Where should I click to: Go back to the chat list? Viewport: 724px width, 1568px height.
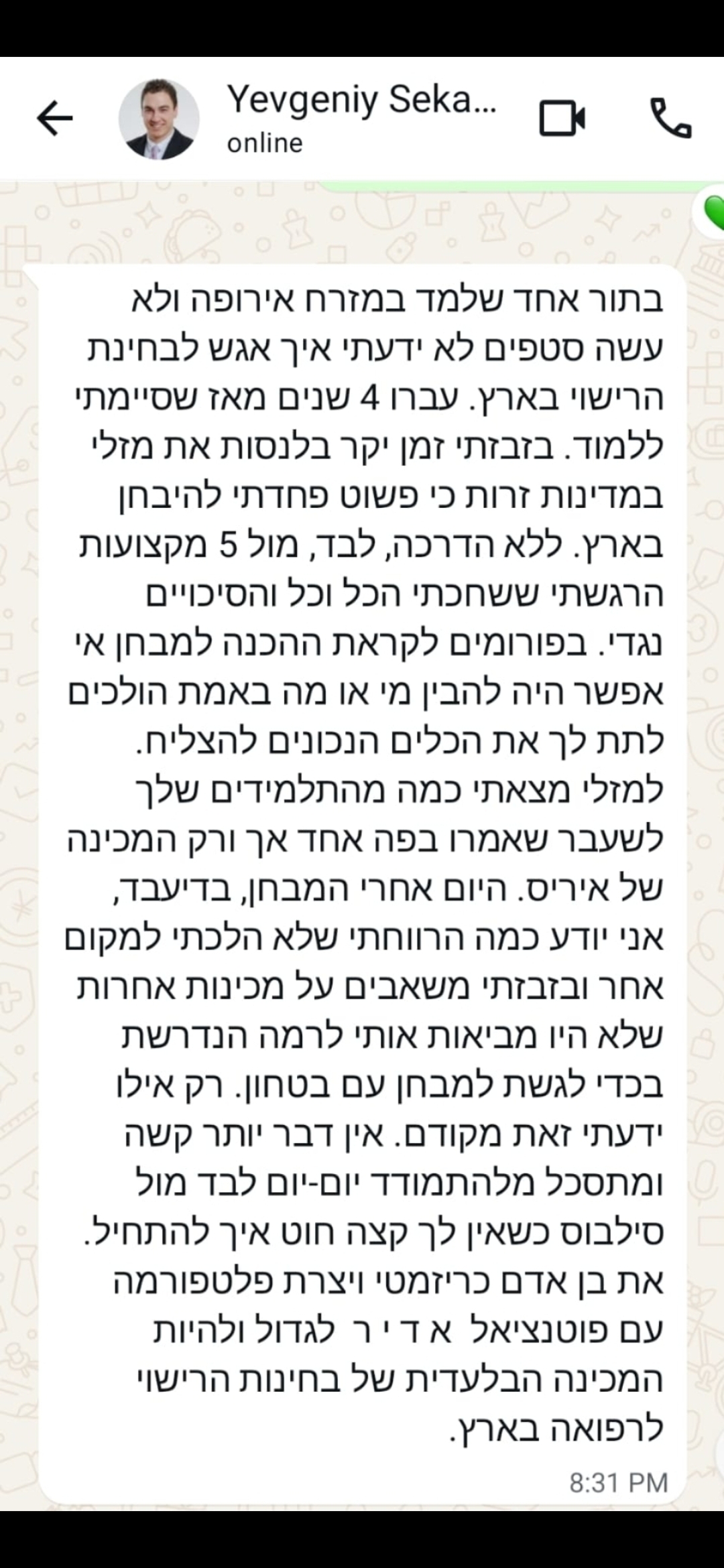(54, 119)
